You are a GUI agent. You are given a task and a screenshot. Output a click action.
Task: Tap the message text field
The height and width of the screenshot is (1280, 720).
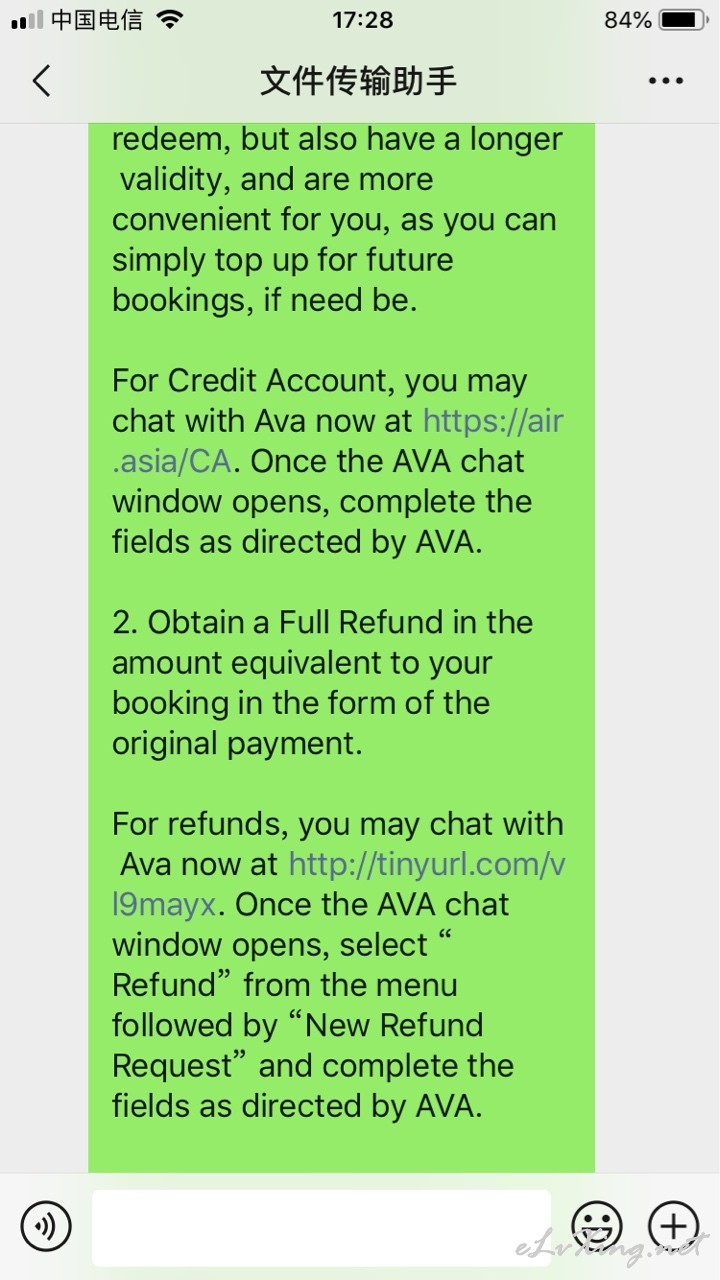coord(321,1227)
